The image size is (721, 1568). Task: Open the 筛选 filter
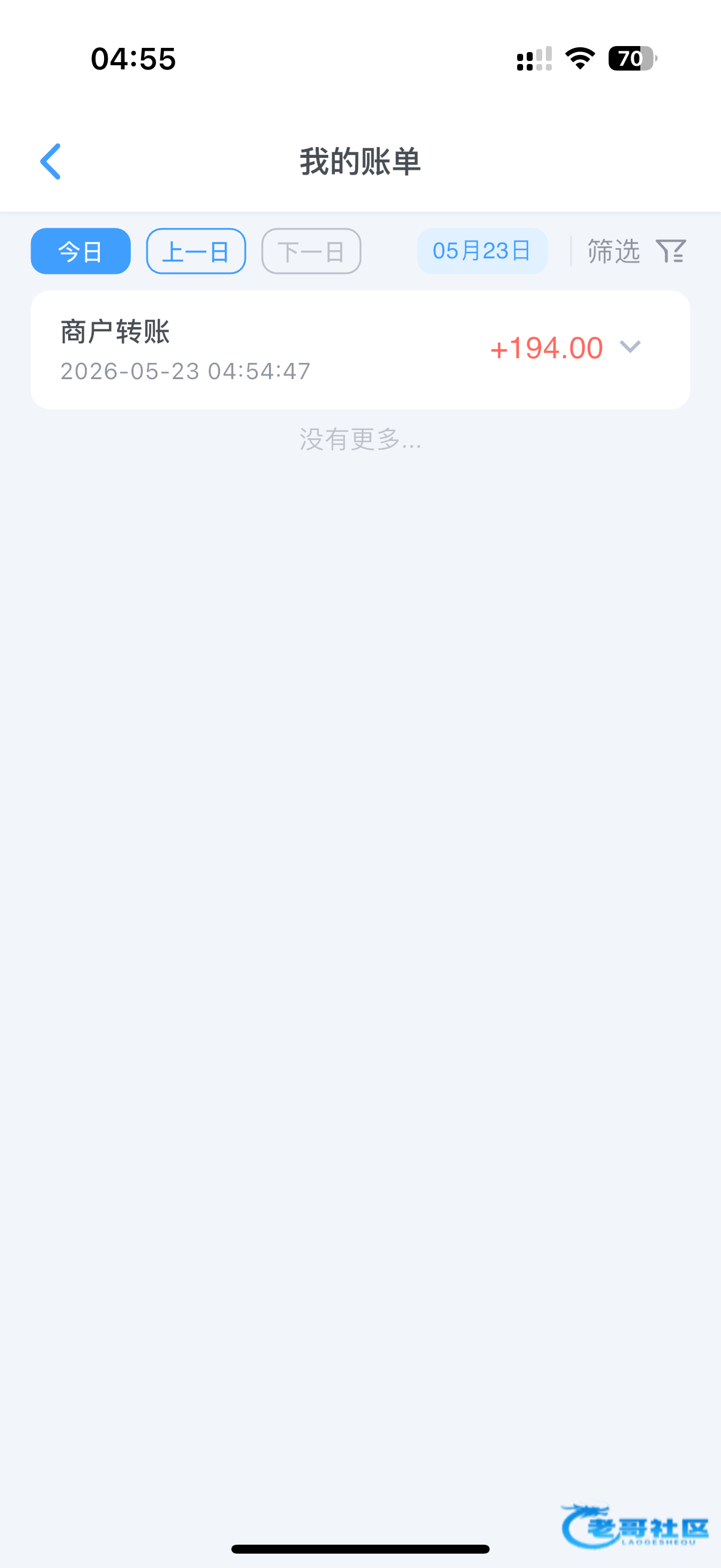[x=637, y=251]
